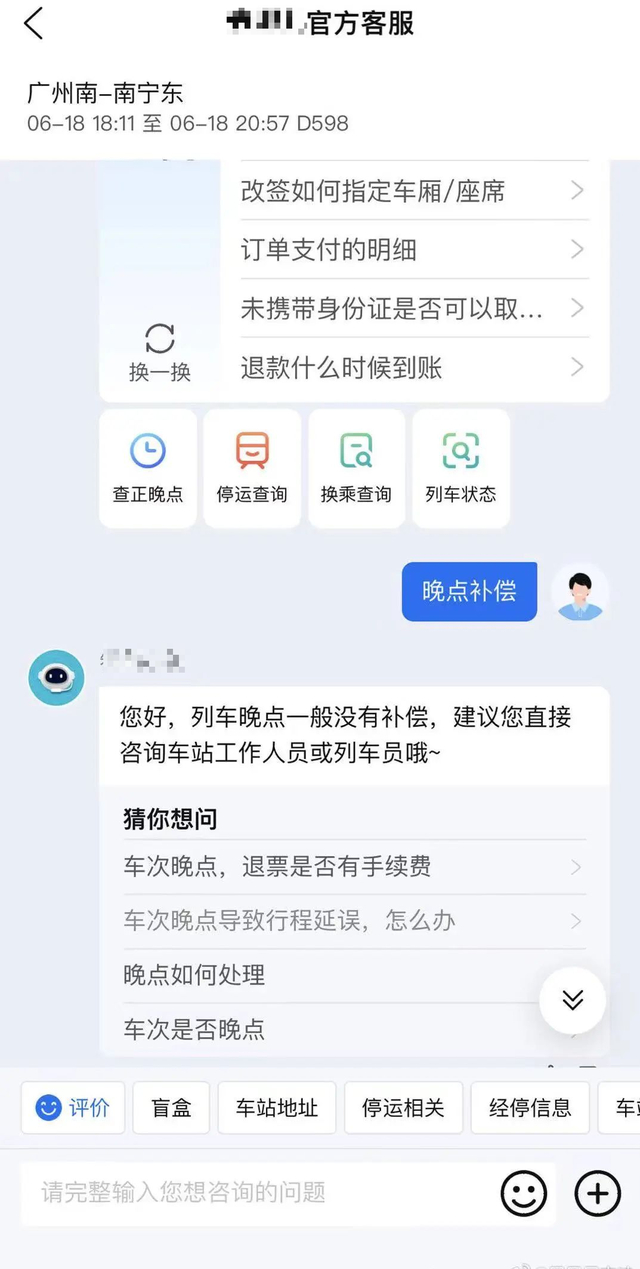This screenshot has width=640, height=1269.
Task: Jump to latest message with double-chevron button
Action: click(573, 1000)
